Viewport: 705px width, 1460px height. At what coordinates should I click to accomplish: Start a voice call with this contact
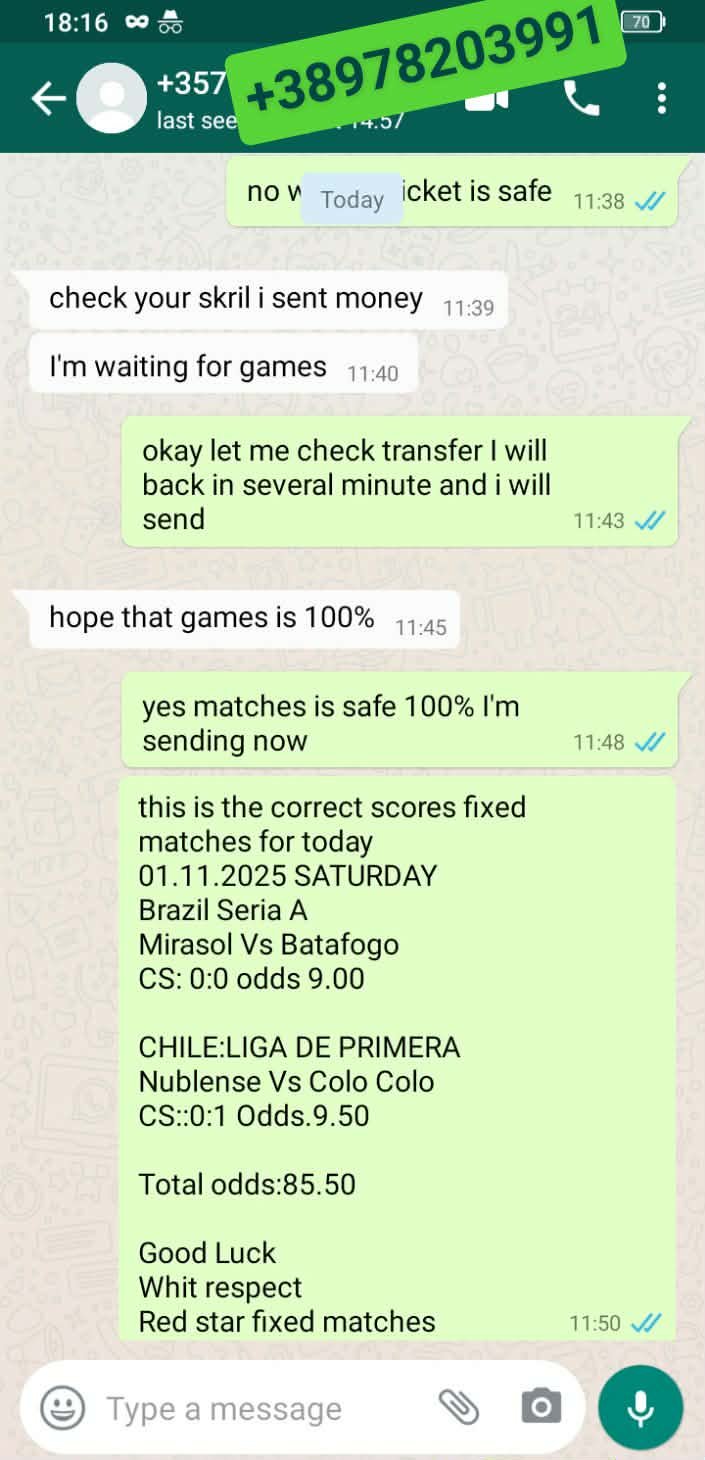(x=581, y=98)
